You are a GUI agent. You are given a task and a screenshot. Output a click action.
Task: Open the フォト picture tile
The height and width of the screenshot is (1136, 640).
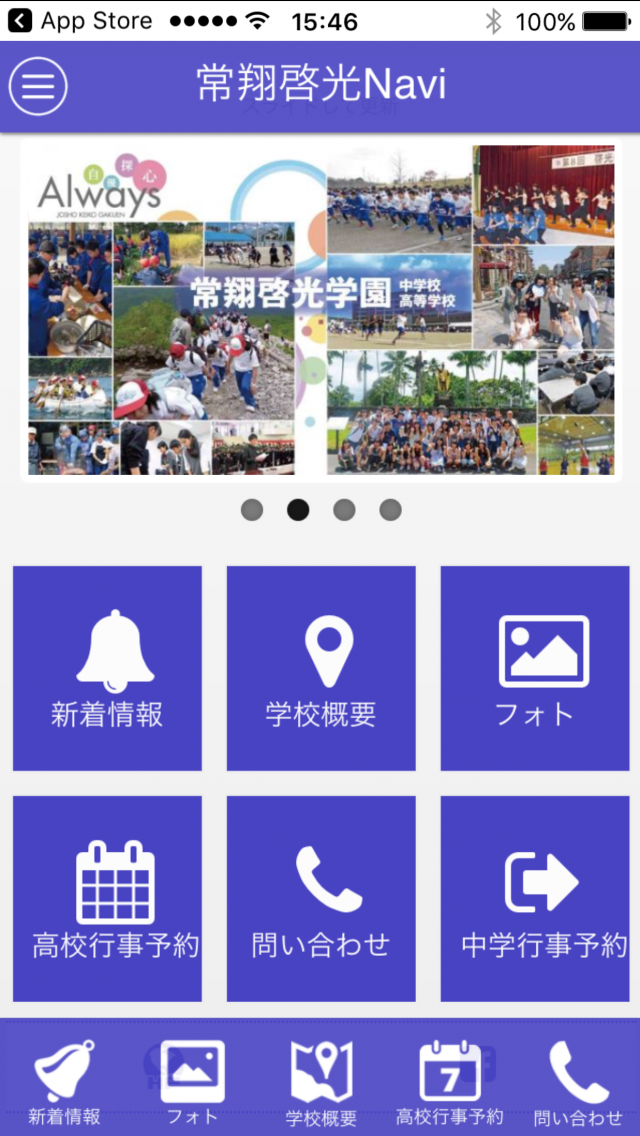coord(535,668)
